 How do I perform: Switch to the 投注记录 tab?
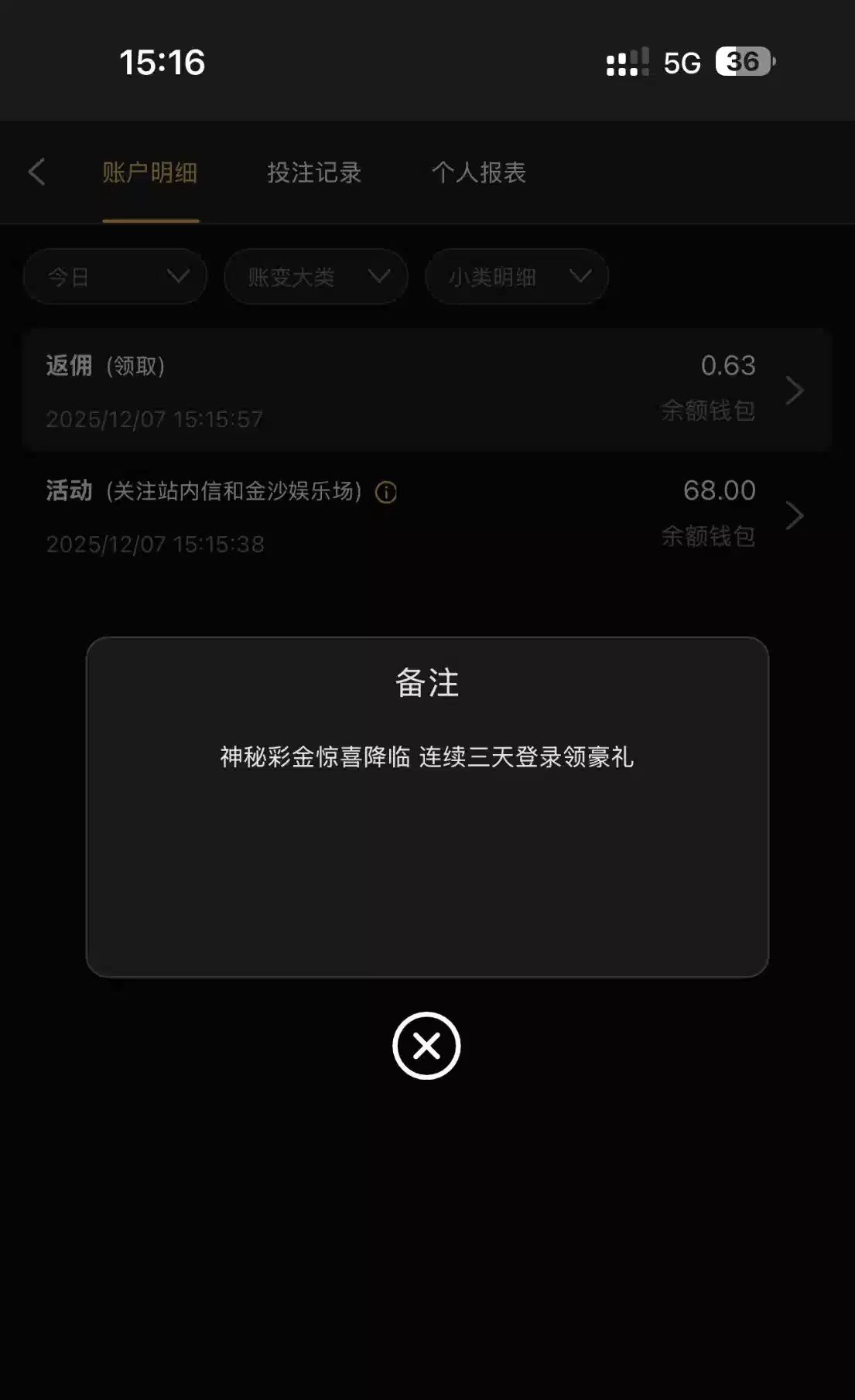pyautogui.click(x=314, y=172)
